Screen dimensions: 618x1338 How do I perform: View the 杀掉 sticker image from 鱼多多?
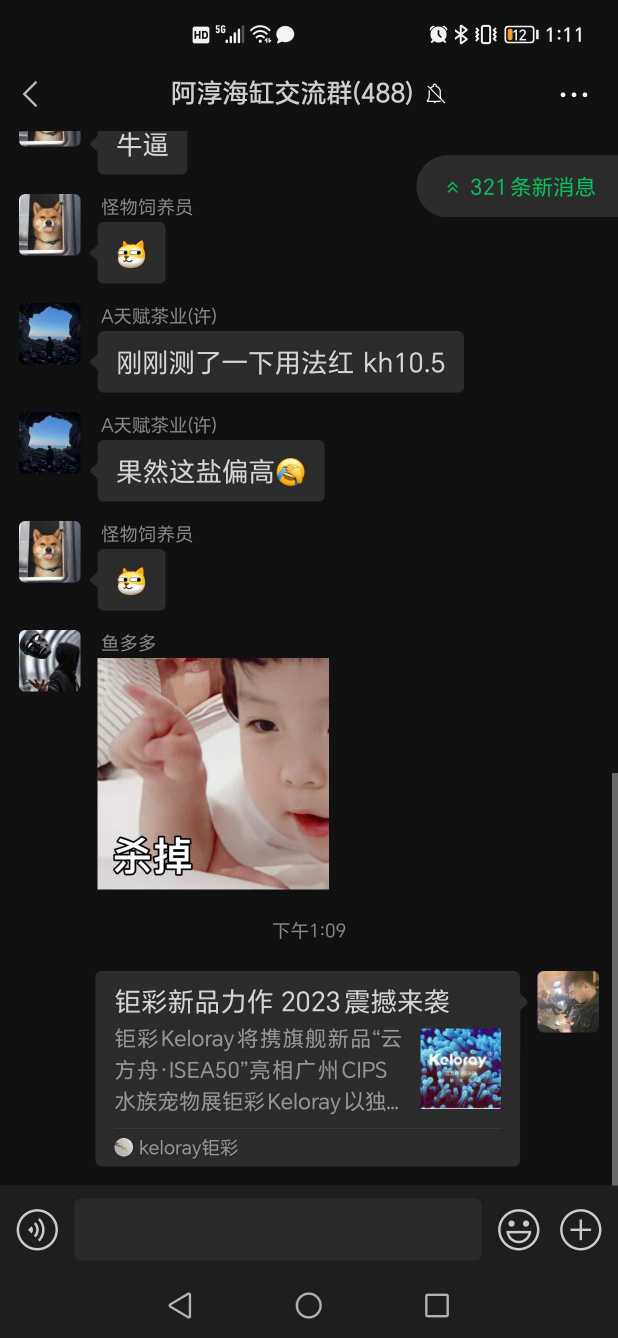tap(213, 773)
